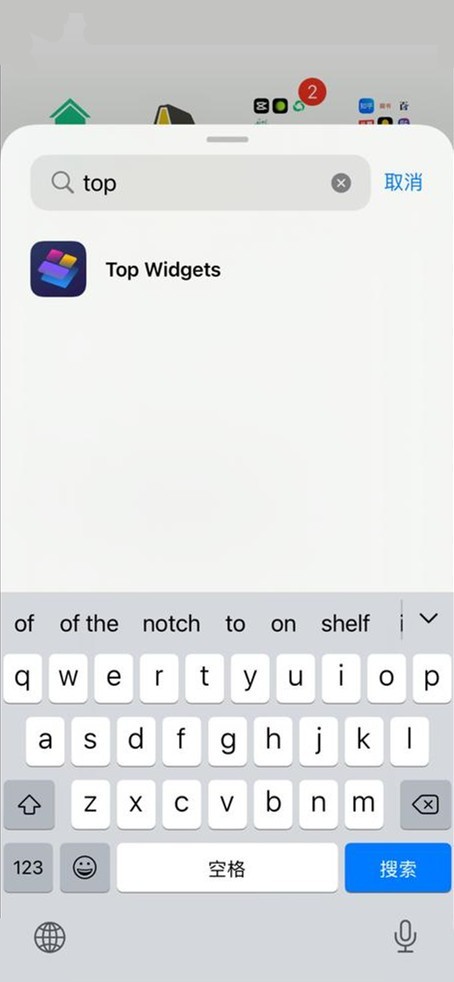Tap the backspace key
Viewport: 454px width, 982px height.
click(426, 805)
